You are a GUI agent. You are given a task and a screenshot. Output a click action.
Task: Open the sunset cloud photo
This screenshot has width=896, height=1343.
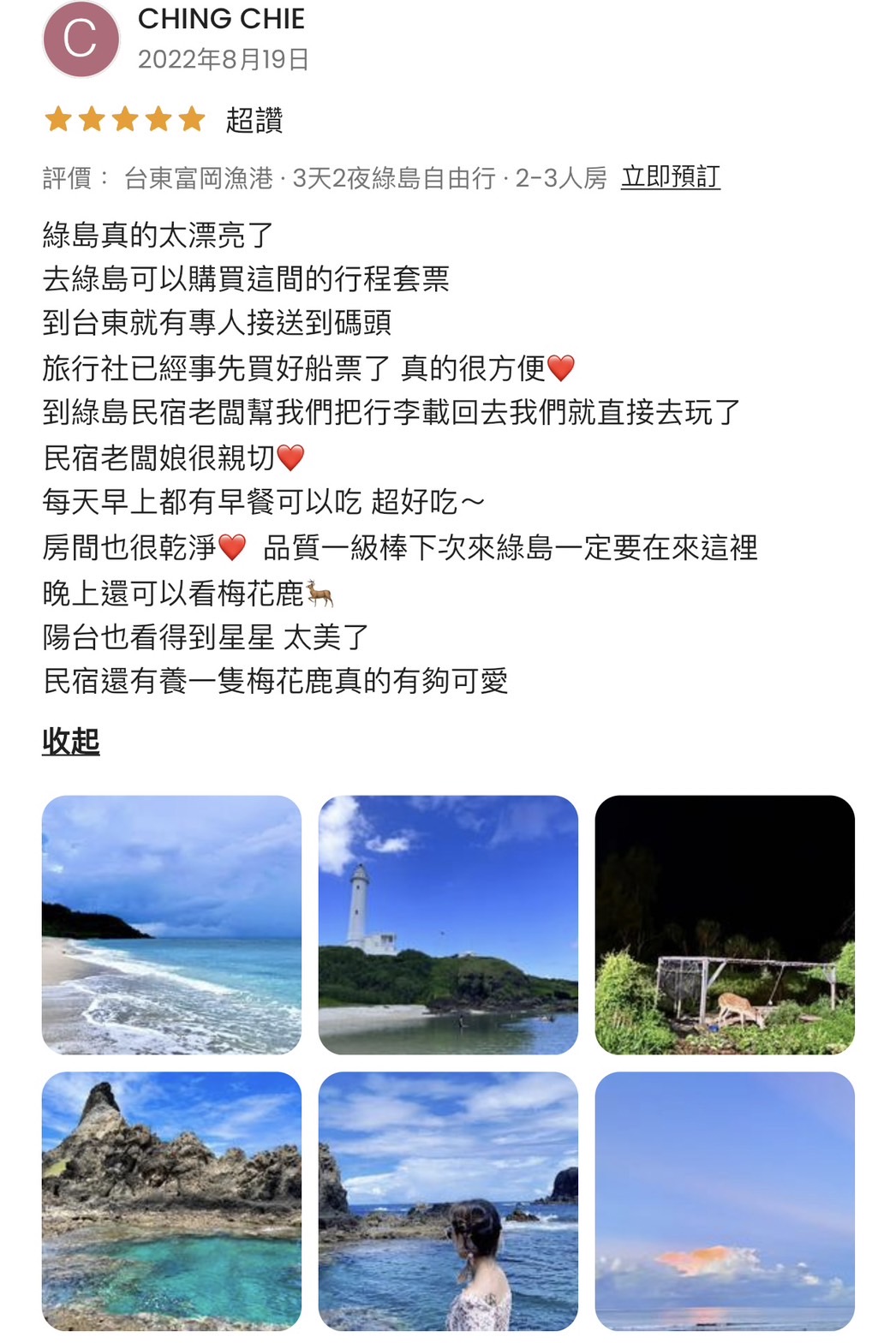tap(725, 1200)
